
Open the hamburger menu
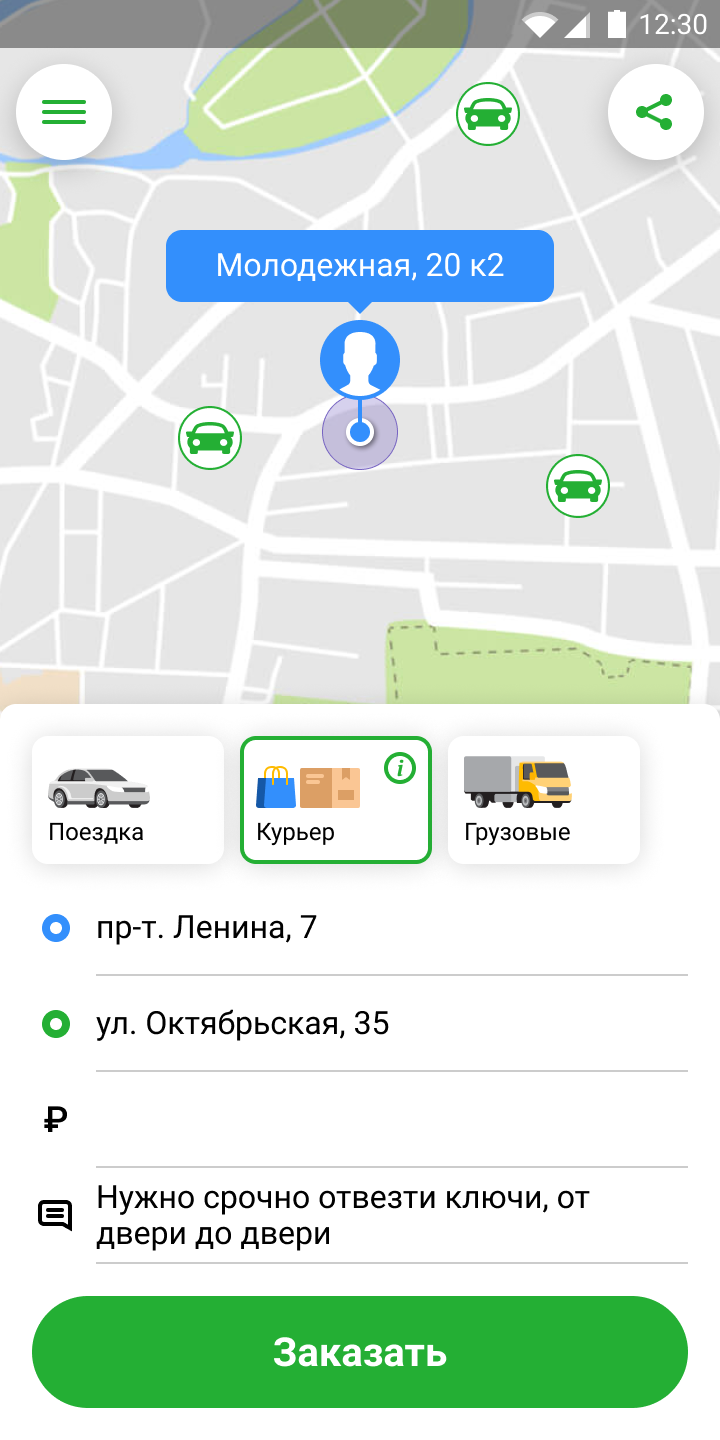[64, 112]
